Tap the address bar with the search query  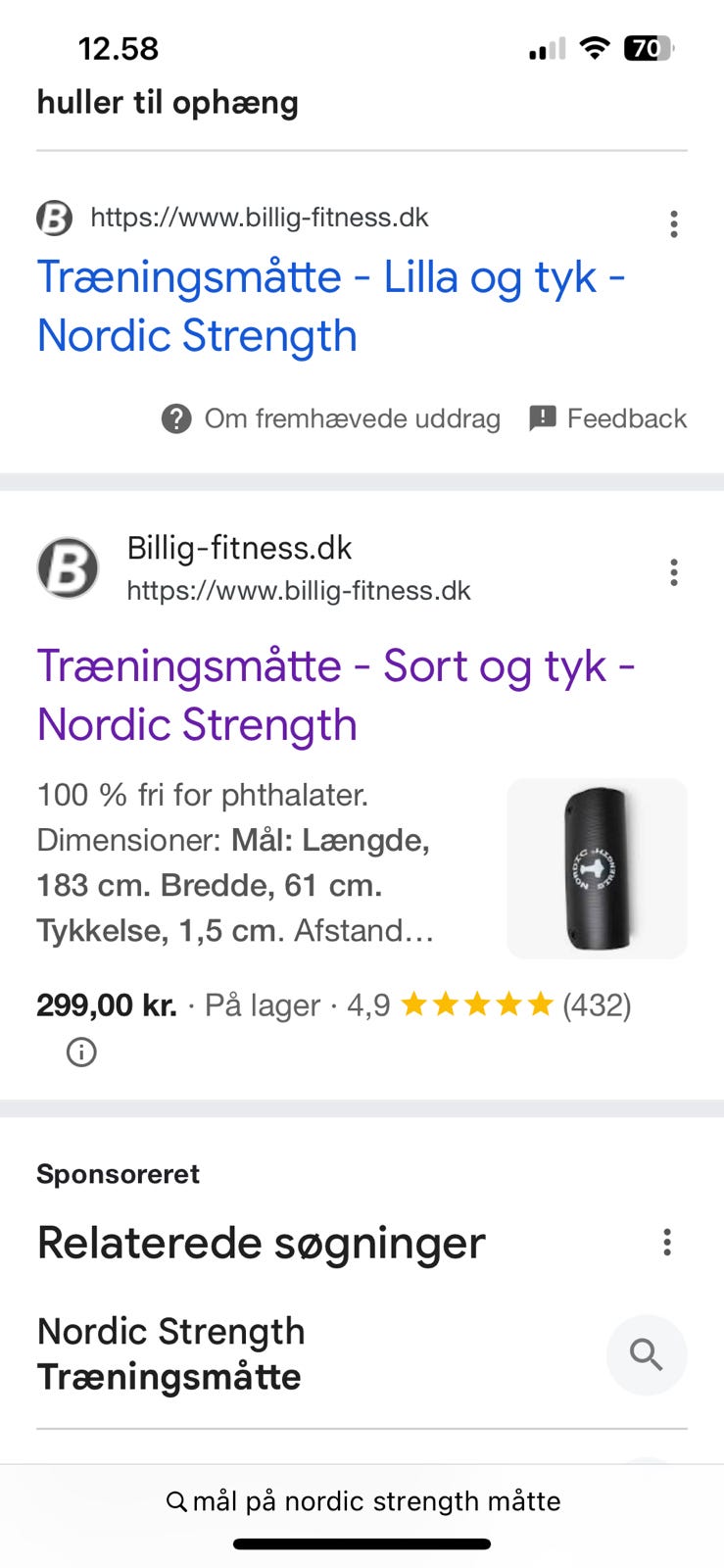pos(362,1501)
